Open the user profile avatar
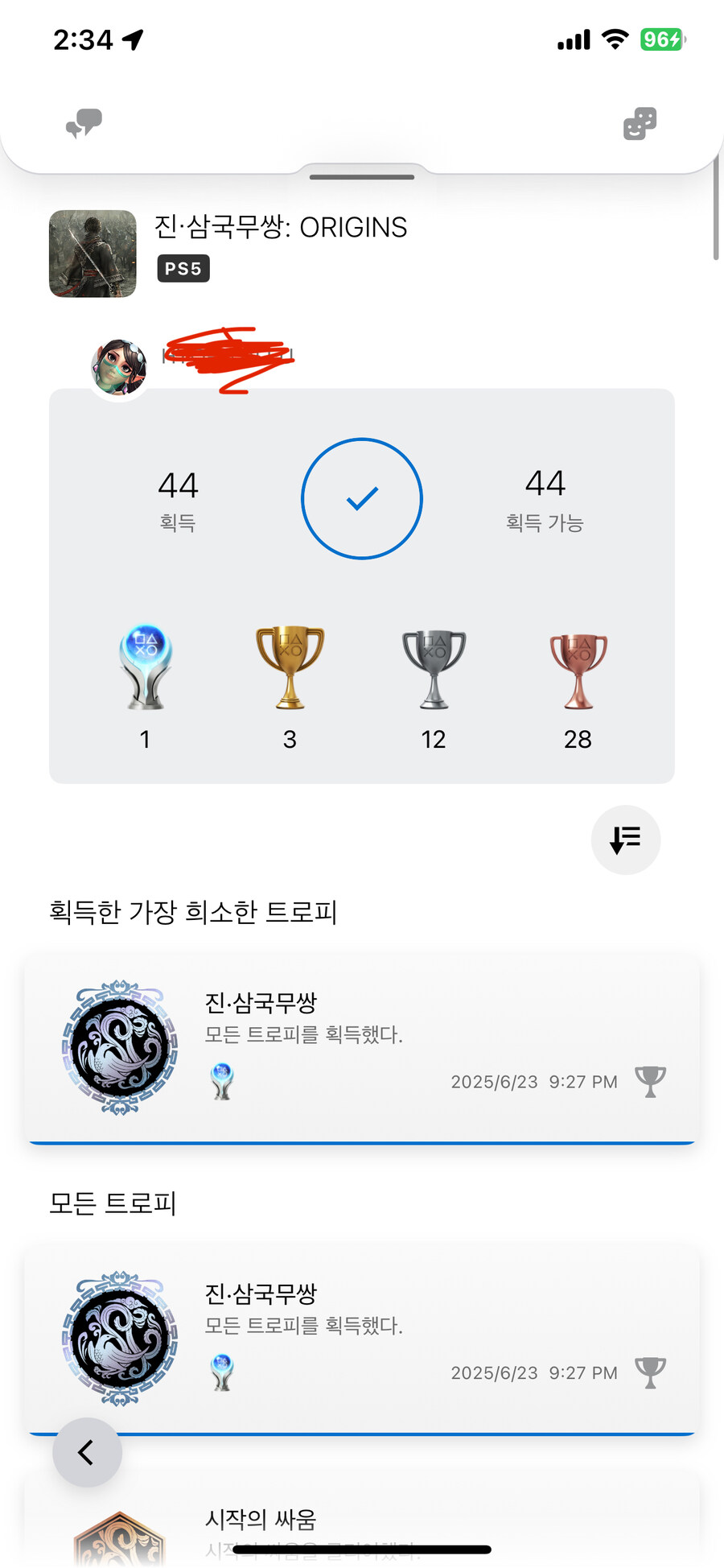This screenshot has height=1568, width=724. click(118, 361)
